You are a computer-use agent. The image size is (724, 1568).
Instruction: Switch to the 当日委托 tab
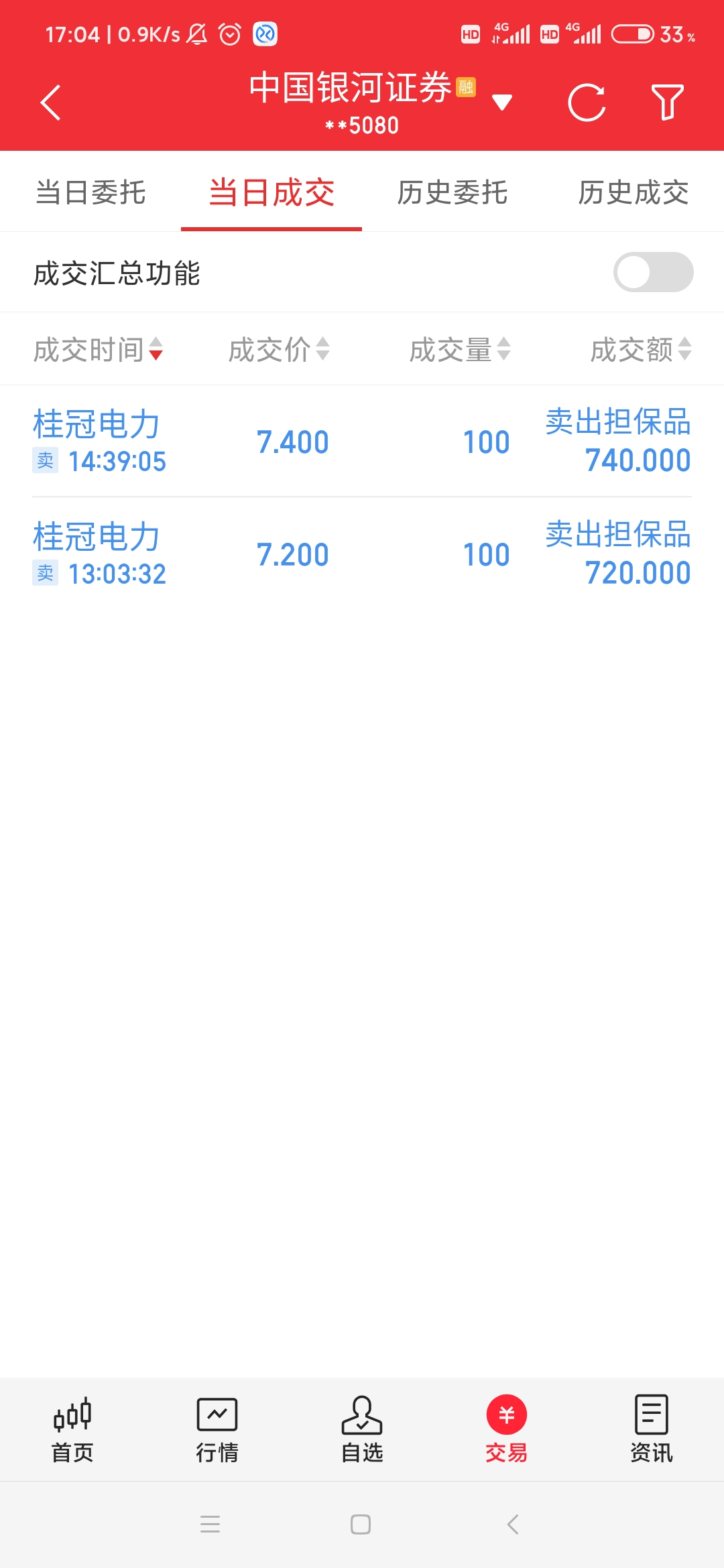pyautogui.click(x=90, y=193)
